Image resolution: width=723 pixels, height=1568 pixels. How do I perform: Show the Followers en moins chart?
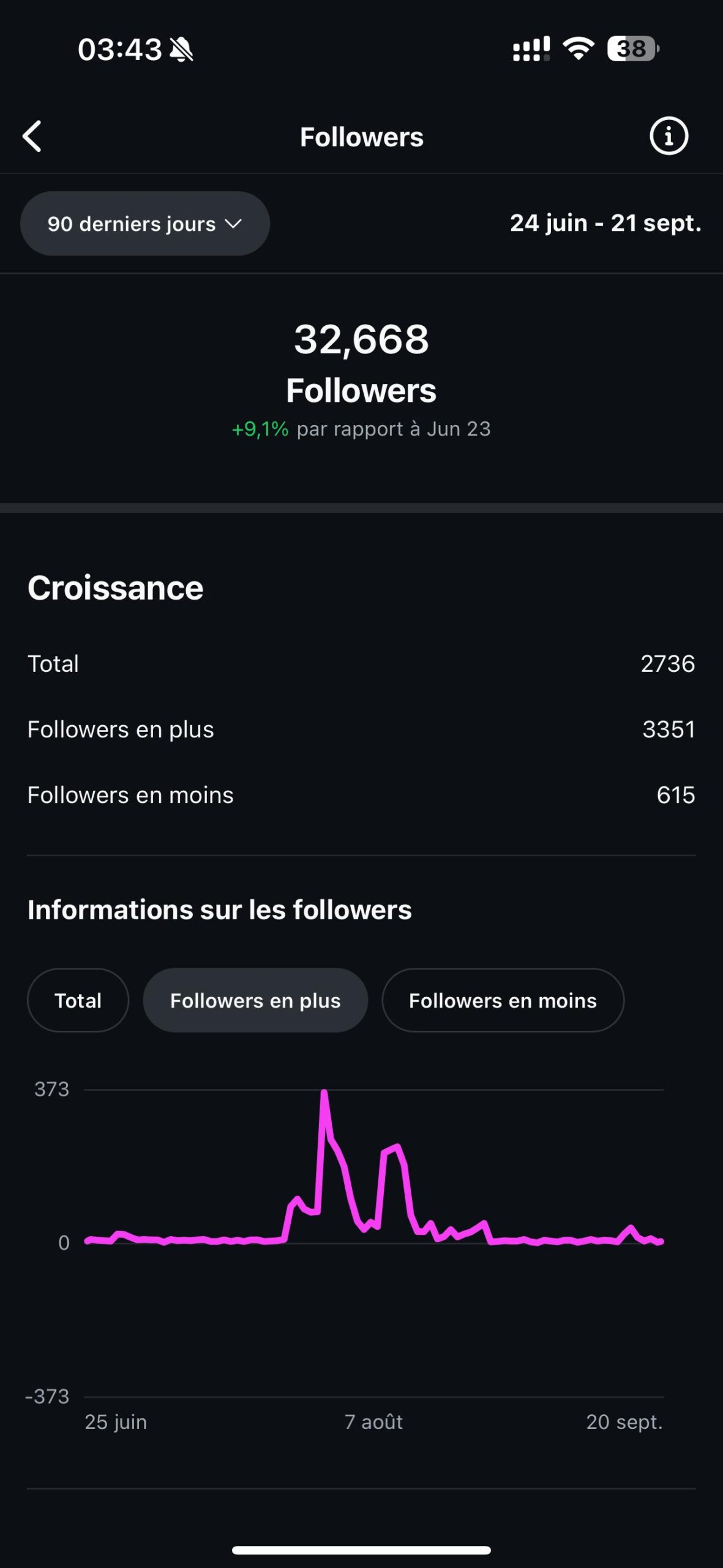[x=503, y=1000]
